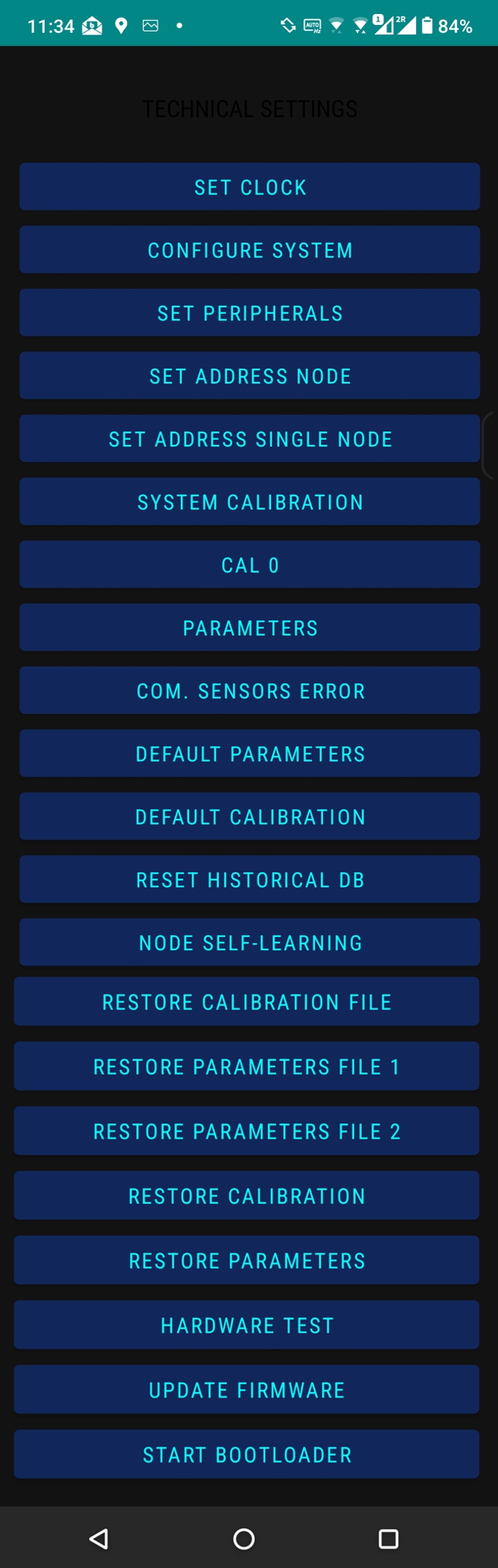Go back using the system back button
498x1568 pixels.
click(99, 1538)
